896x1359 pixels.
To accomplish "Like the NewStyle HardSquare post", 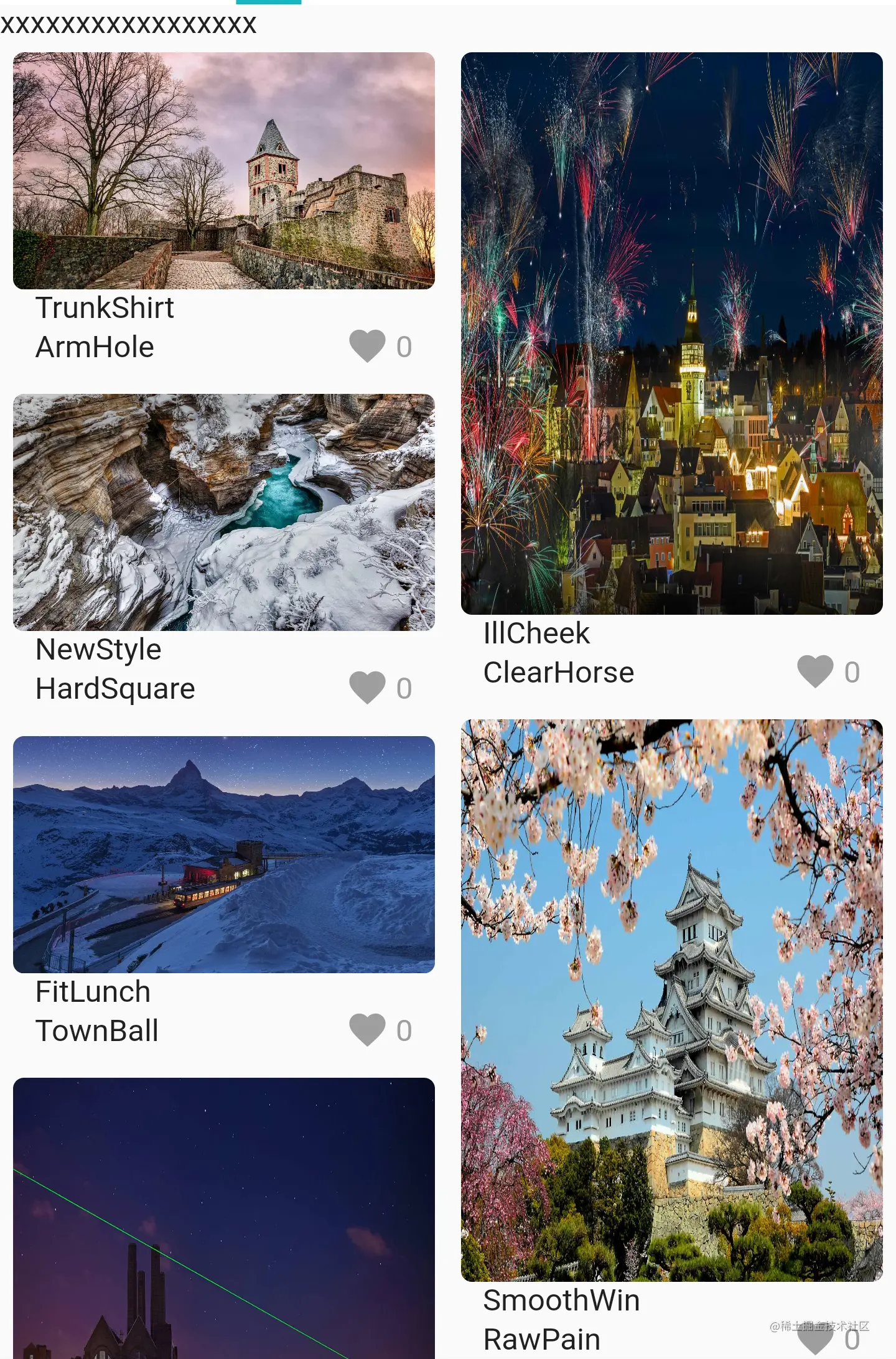I will [x=367, y=687].
